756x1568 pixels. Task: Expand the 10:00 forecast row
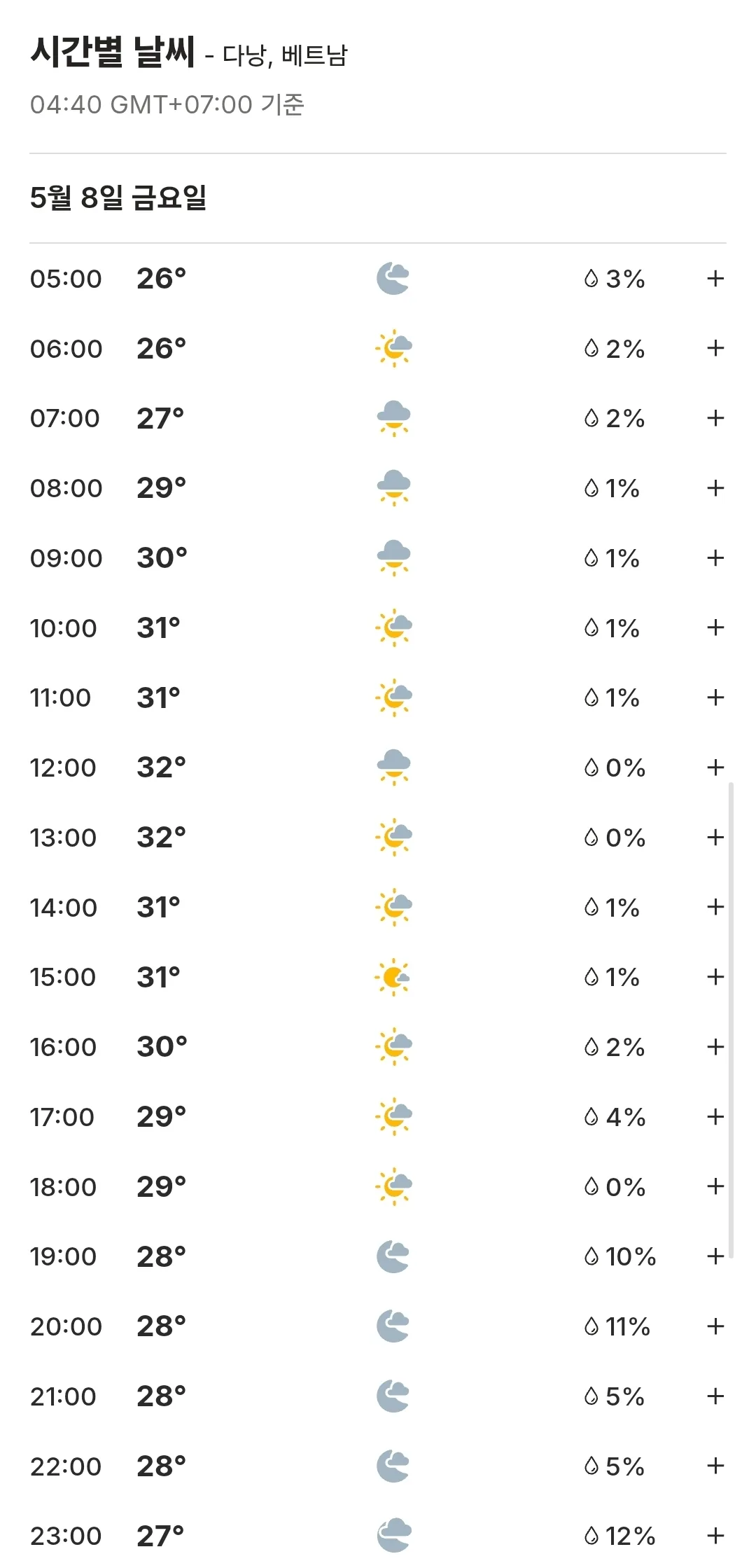click(715, 627)
